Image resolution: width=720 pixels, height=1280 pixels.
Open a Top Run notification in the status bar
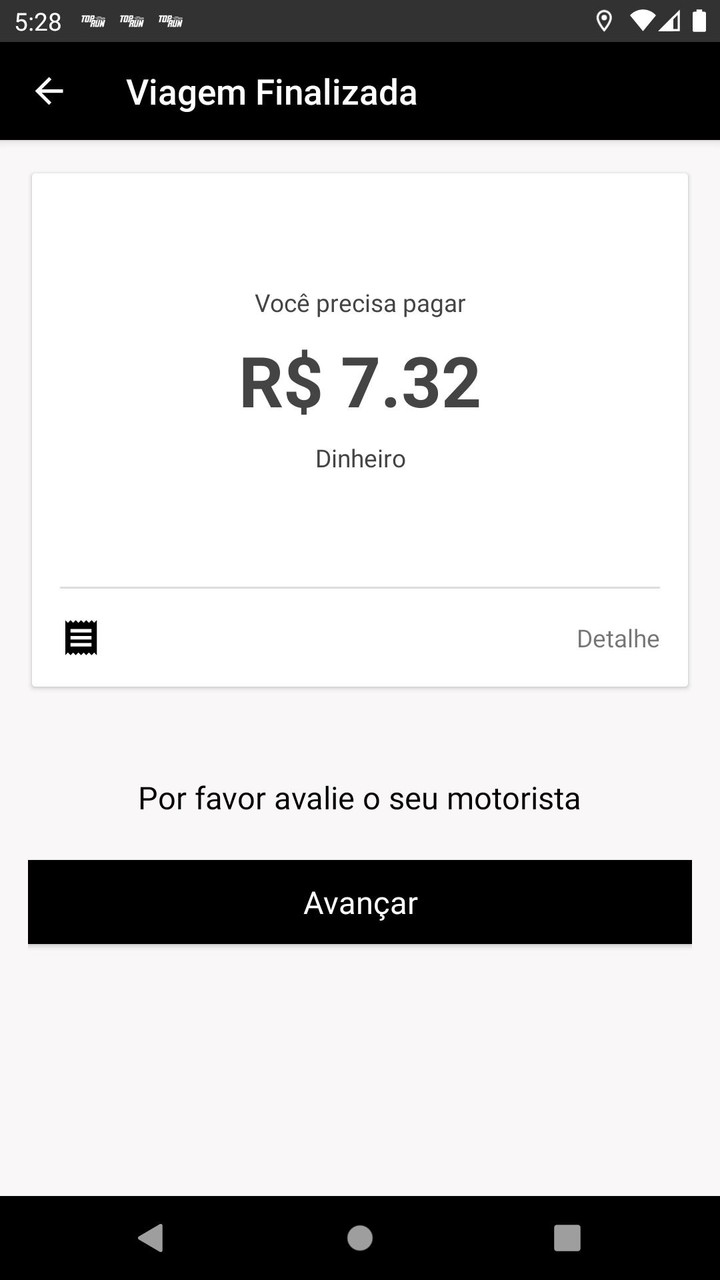(x=93, y=19)
